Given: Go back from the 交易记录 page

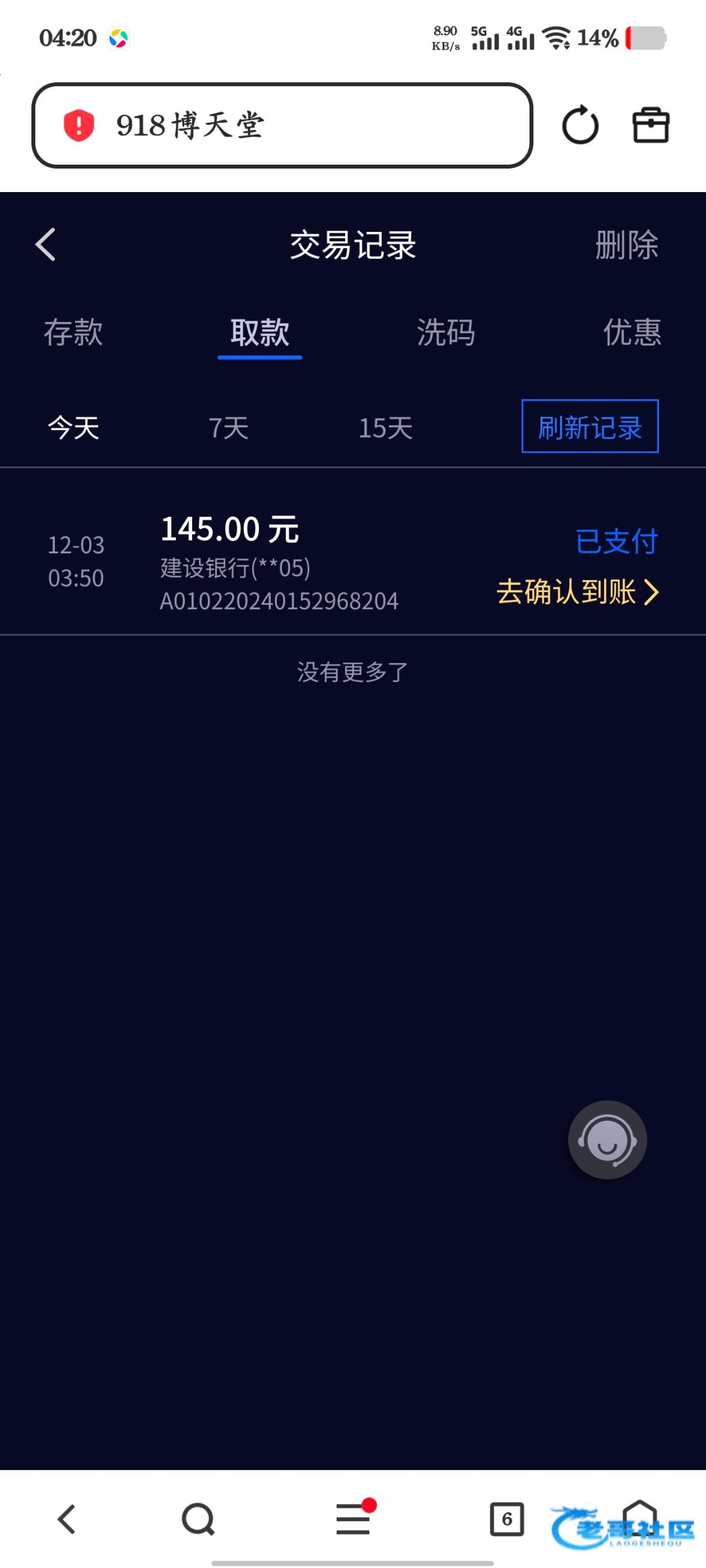Looking at the screenshot, I should coord(45,245).
